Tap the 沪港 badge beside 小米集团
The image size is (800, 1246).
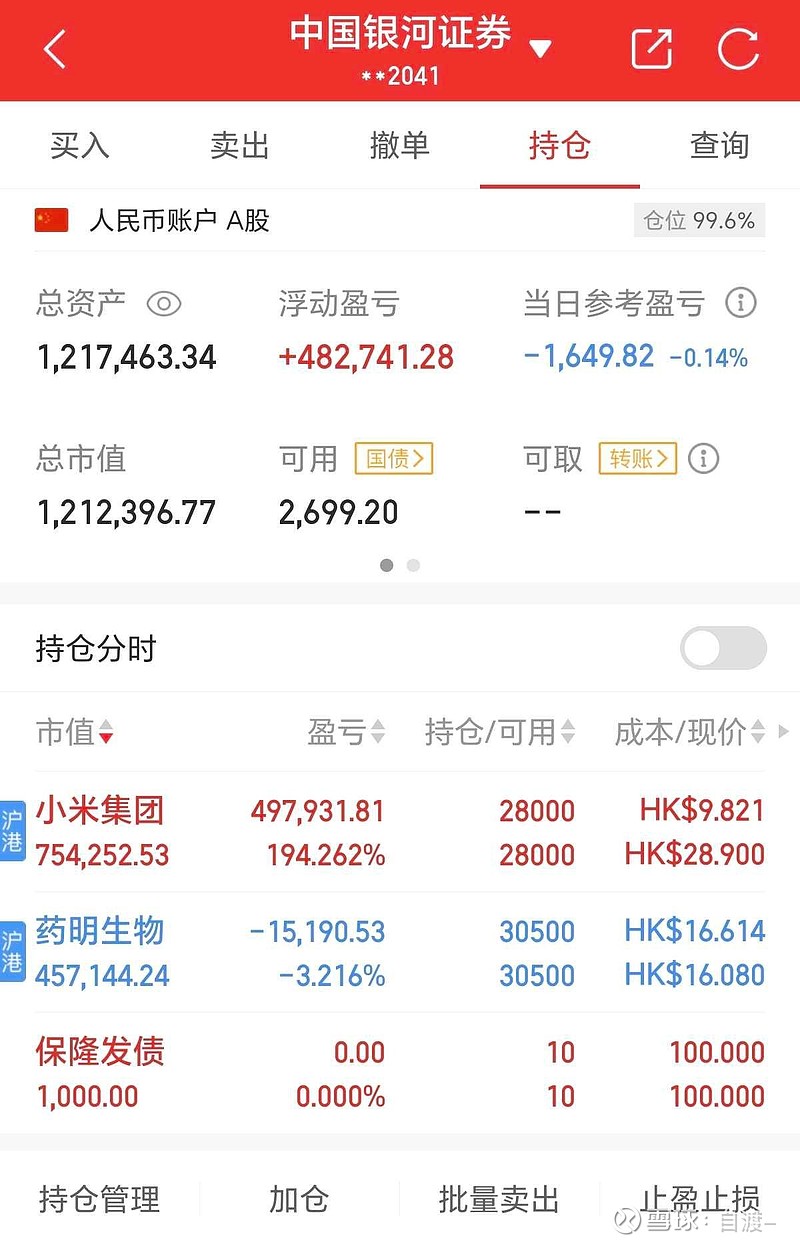coord(12,832)
